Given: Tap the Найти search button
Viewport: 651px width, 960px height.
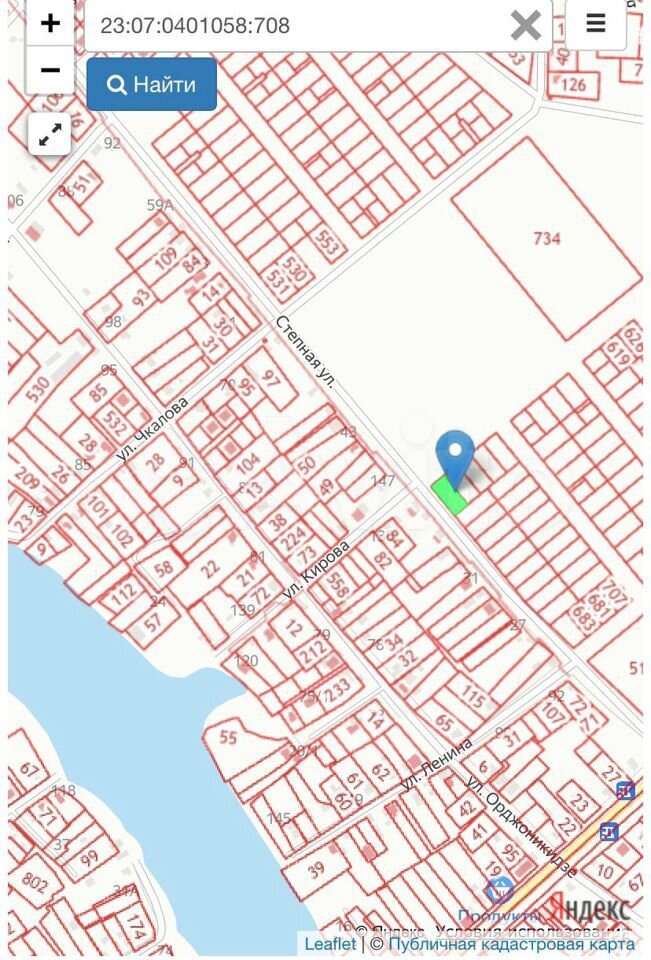Looking at the screenshot, I should click(x=151, y=84).
